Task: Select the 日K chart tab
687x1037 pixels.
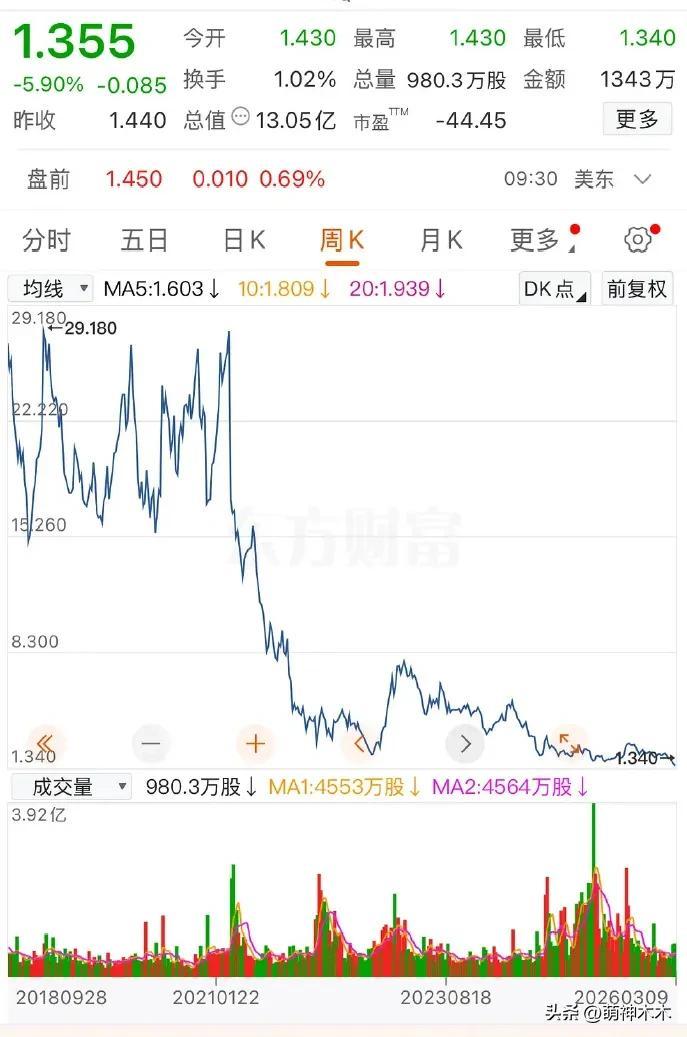Action: click(244, 241)
